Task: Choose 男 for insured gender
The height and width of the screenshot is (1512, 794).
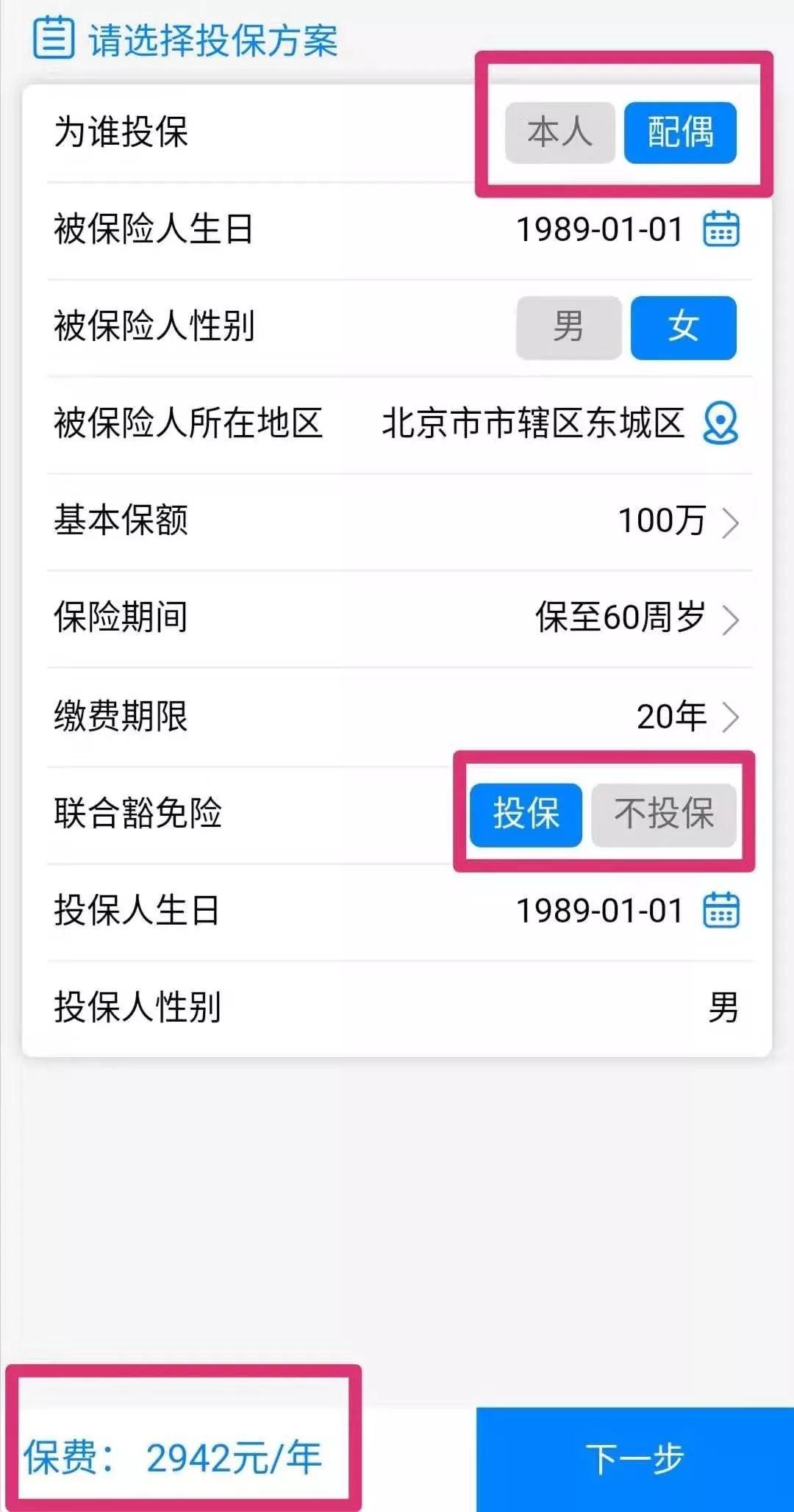Action: [568, 327]
